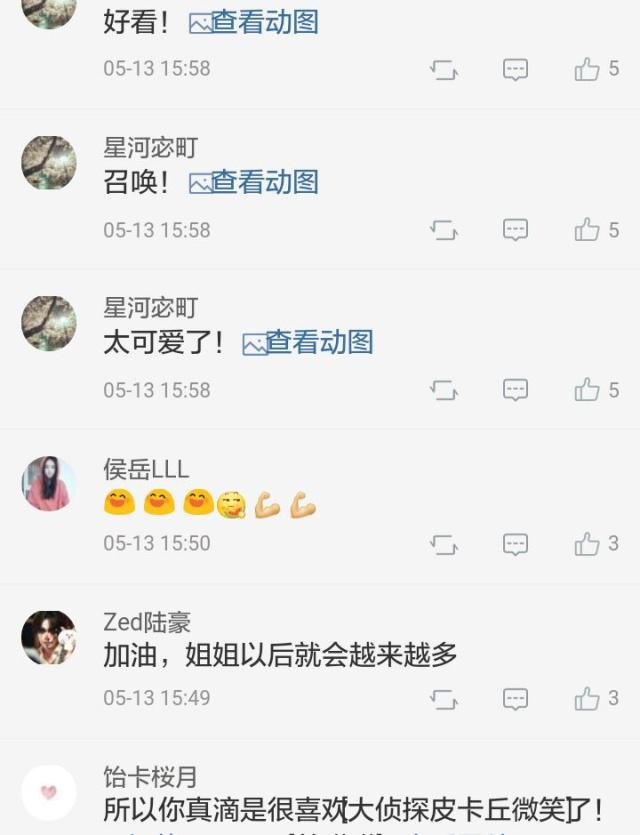Reply to the "召唤" comment
640x835 pixels.
point(515,230)
